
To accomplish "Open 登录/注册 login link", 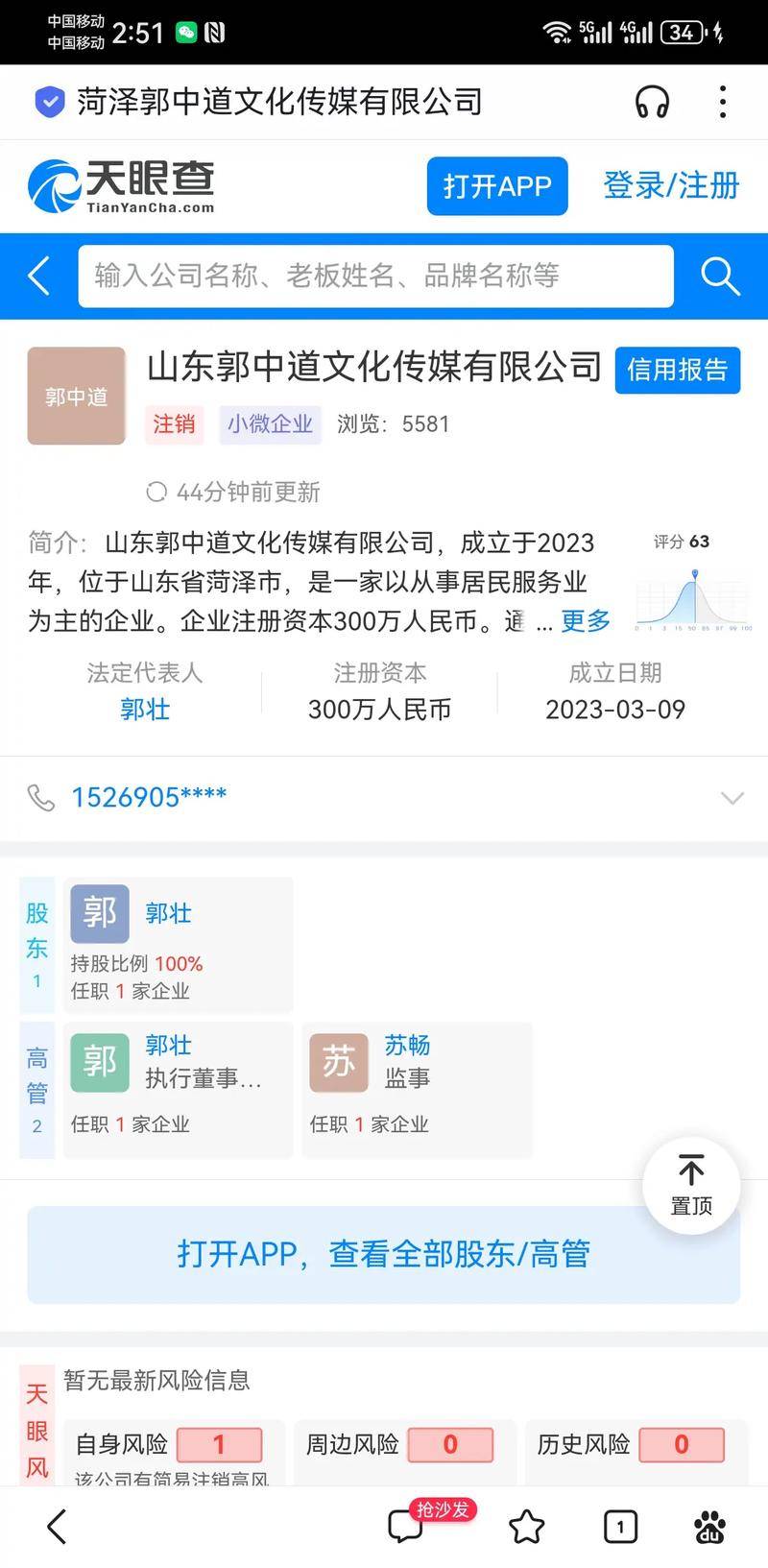I will 670,185.
